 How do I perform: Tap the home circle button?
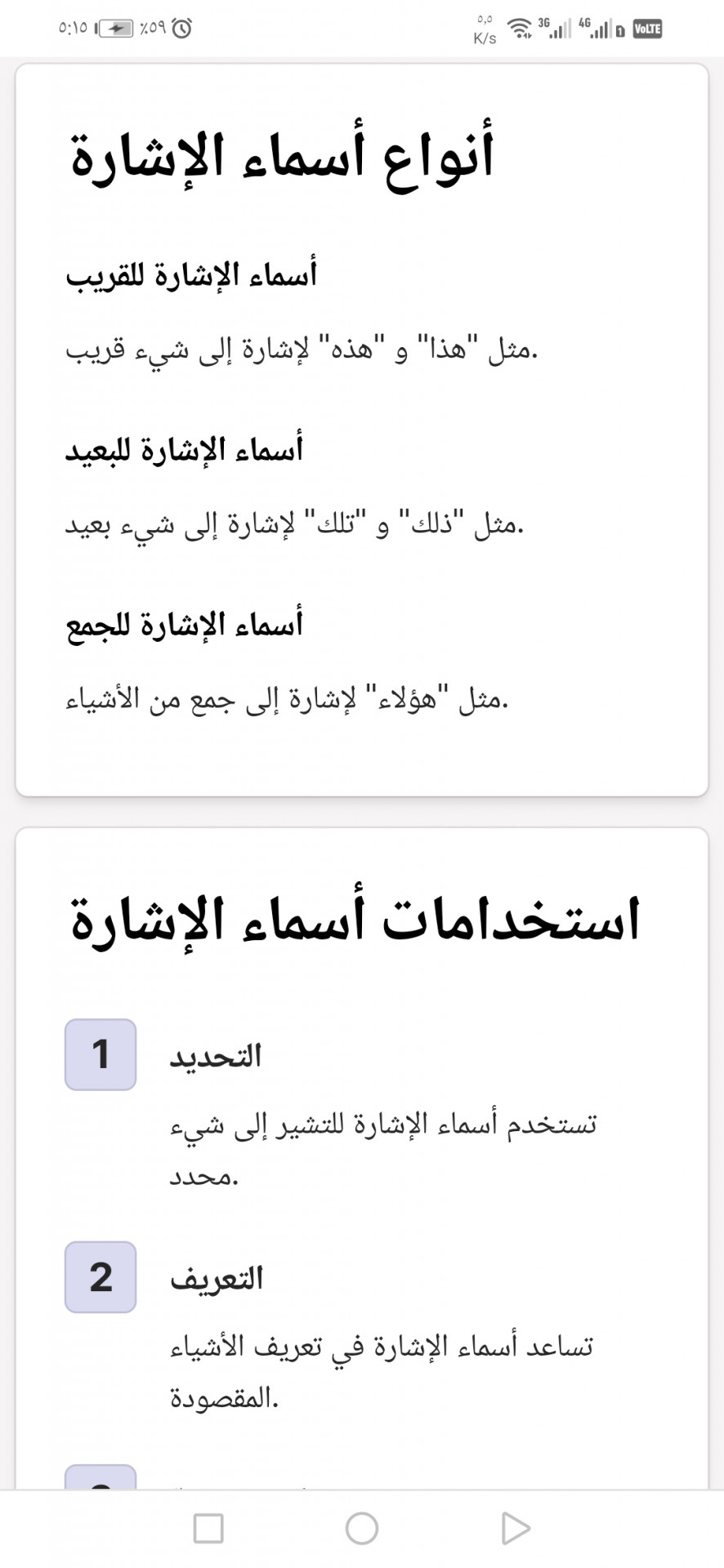coord(362,1528)
